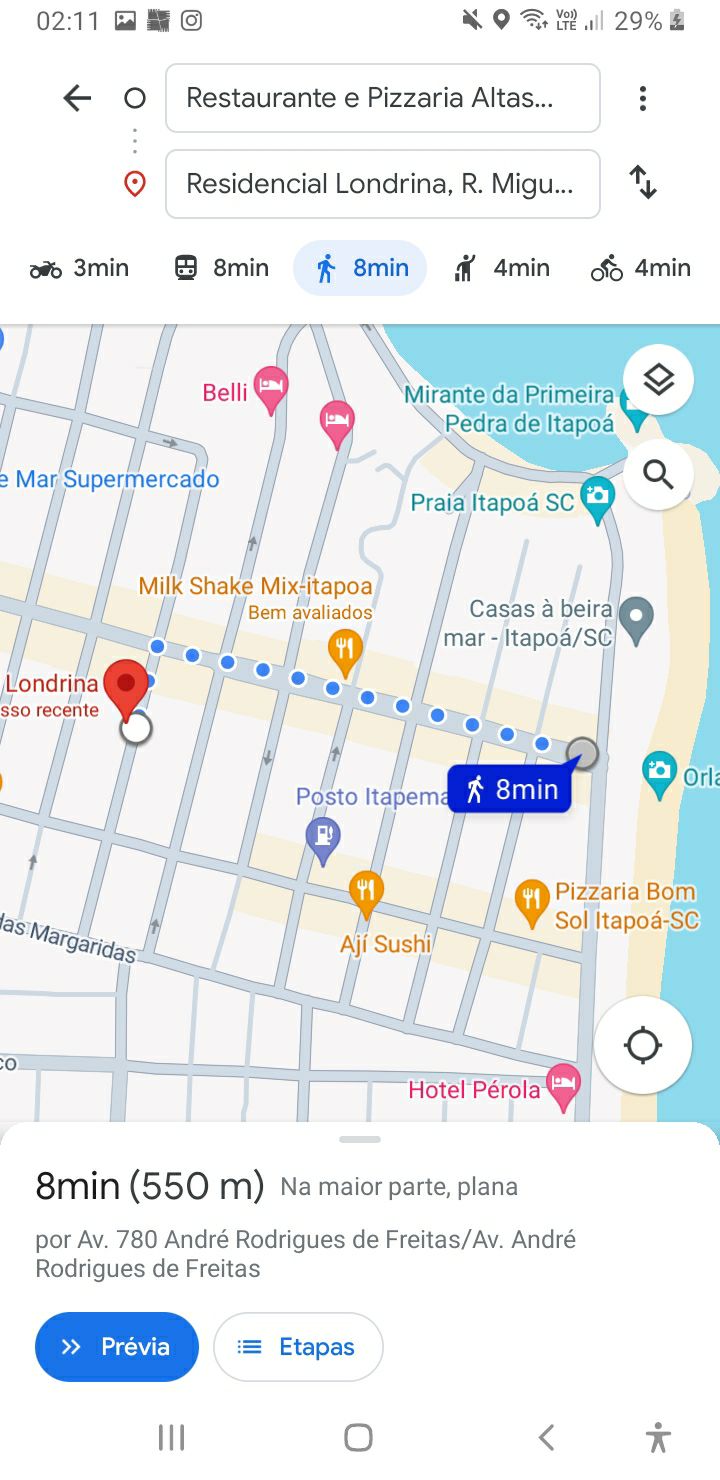Swap start and destination locations

click(x=643, y=183)
